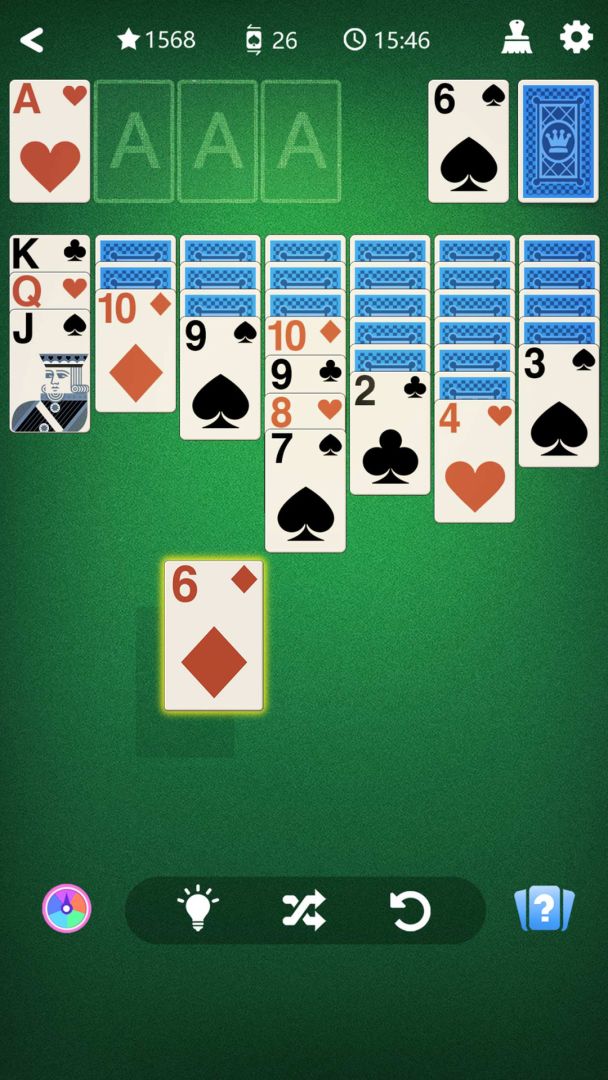Go back using the arrow

32,40
